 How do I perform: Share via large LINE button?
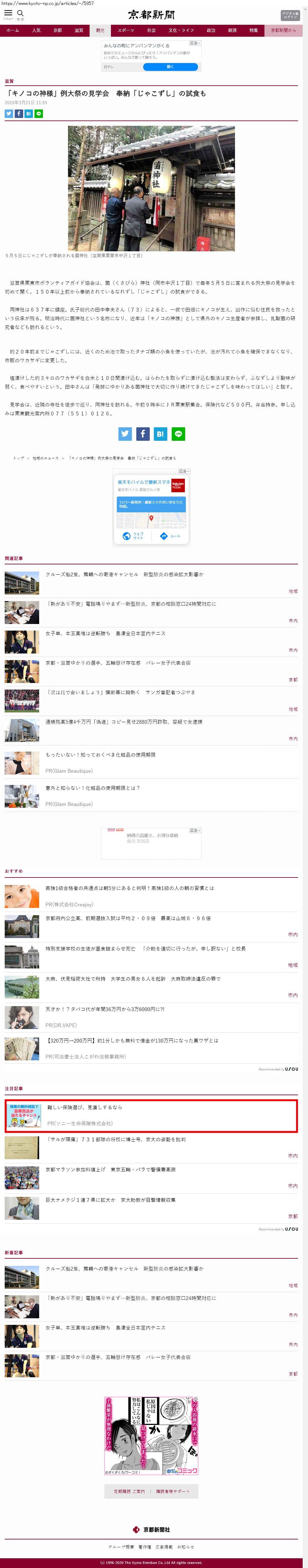[178, 433]
